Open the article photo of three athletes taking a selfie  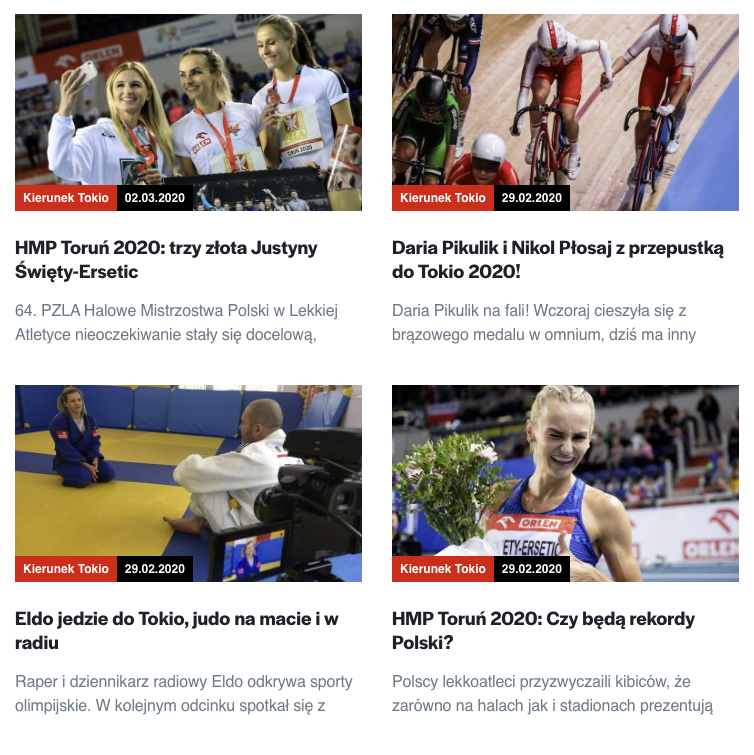(188, 100)
